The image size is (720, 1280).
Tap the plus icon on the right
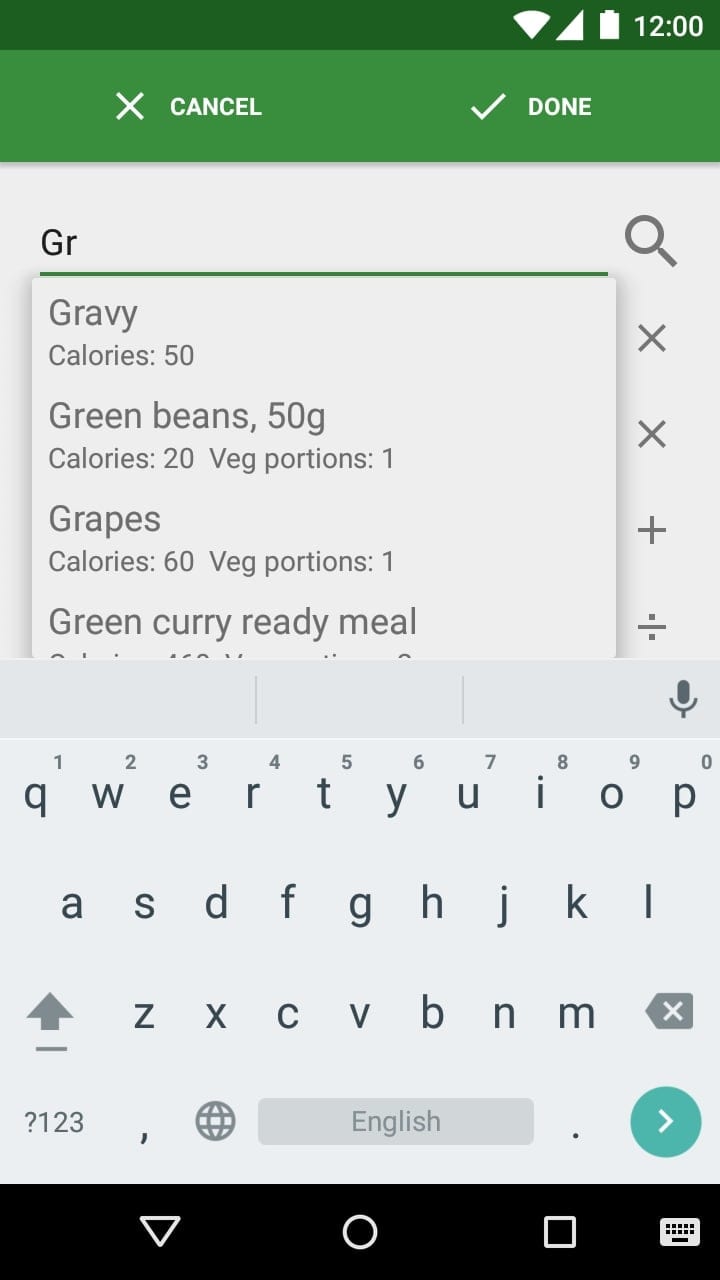(652, 530)
